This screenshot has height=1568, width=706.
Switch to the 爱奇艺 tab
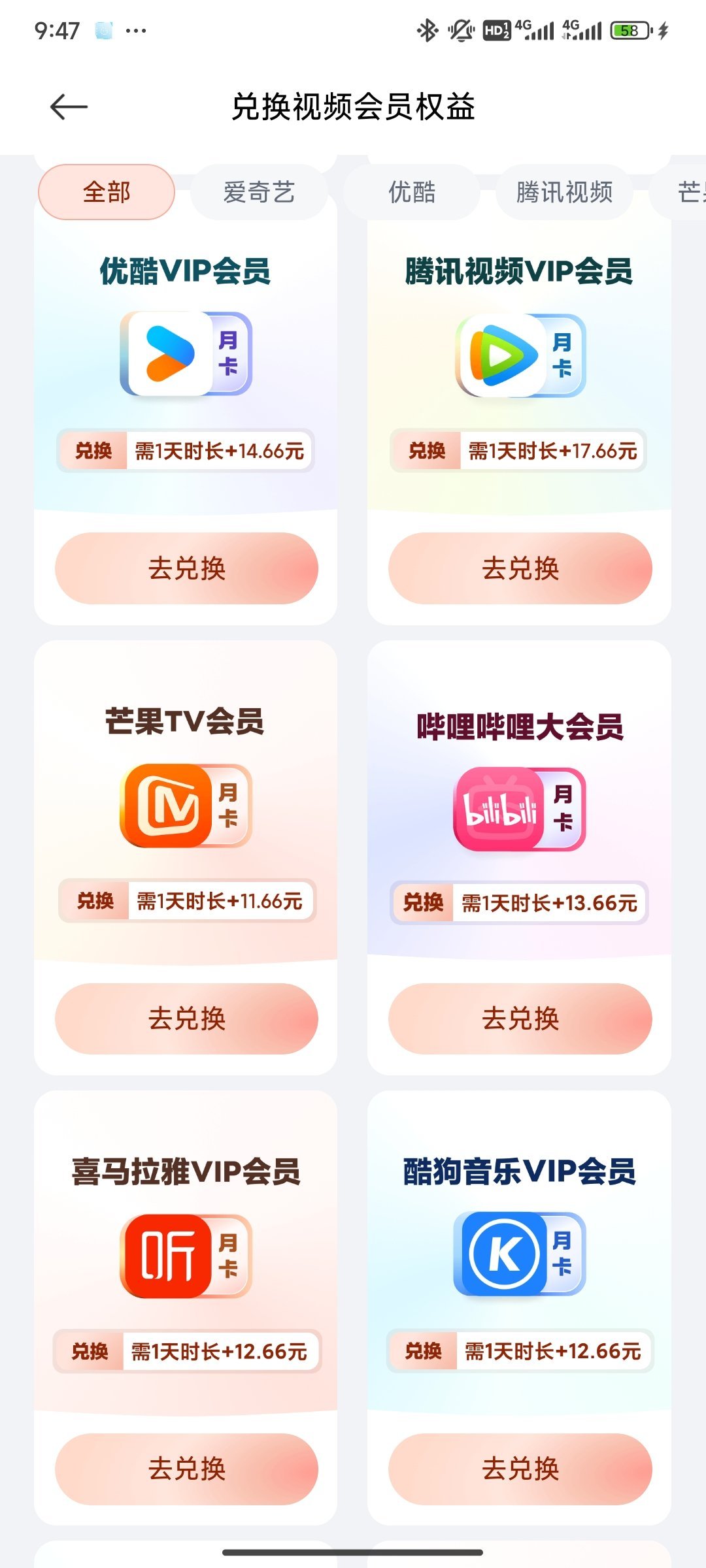[x=259, y=192]
